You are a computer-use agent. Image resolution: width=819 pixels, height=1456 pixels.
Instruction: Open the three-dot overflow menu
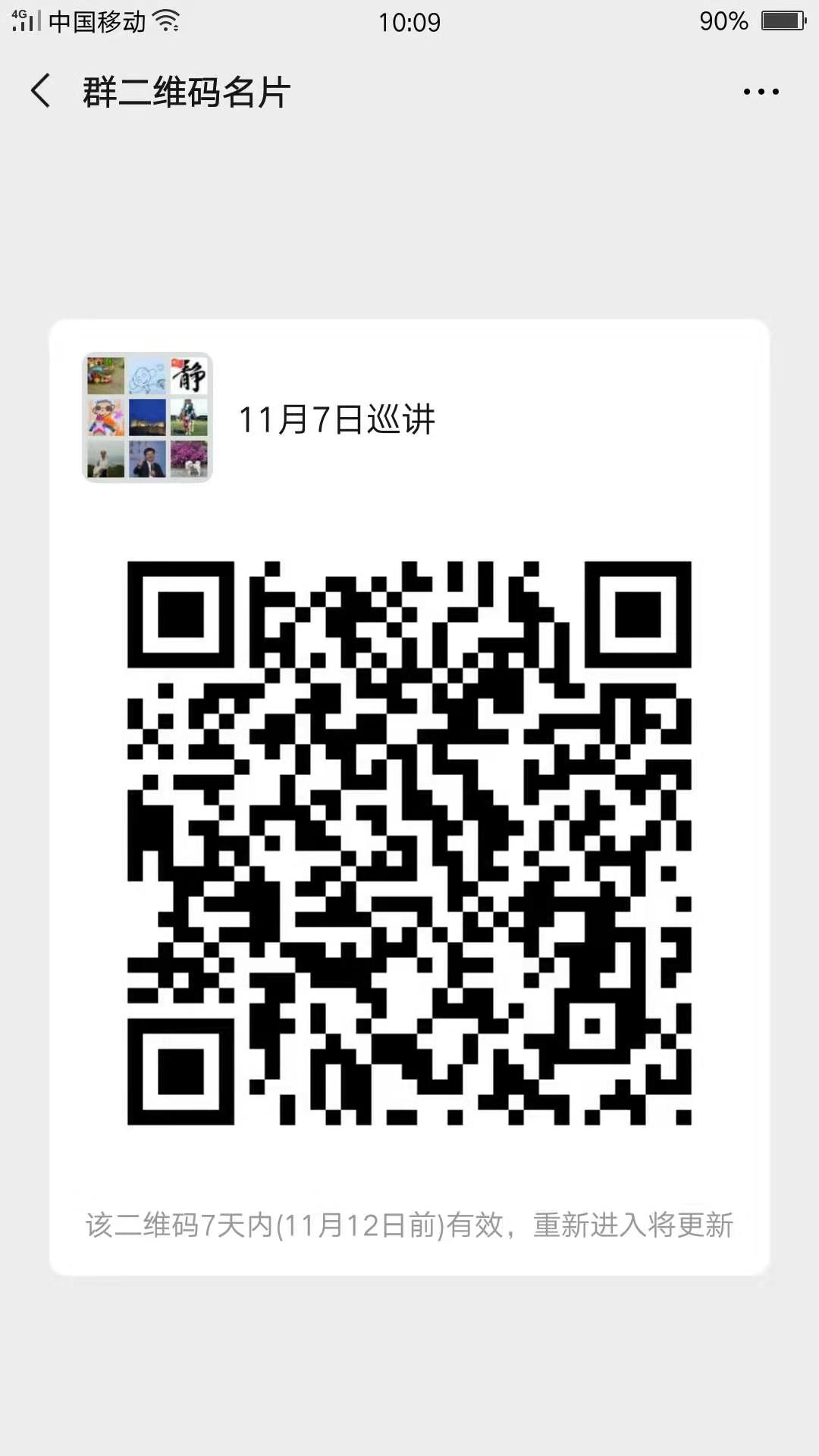point(761,92)
